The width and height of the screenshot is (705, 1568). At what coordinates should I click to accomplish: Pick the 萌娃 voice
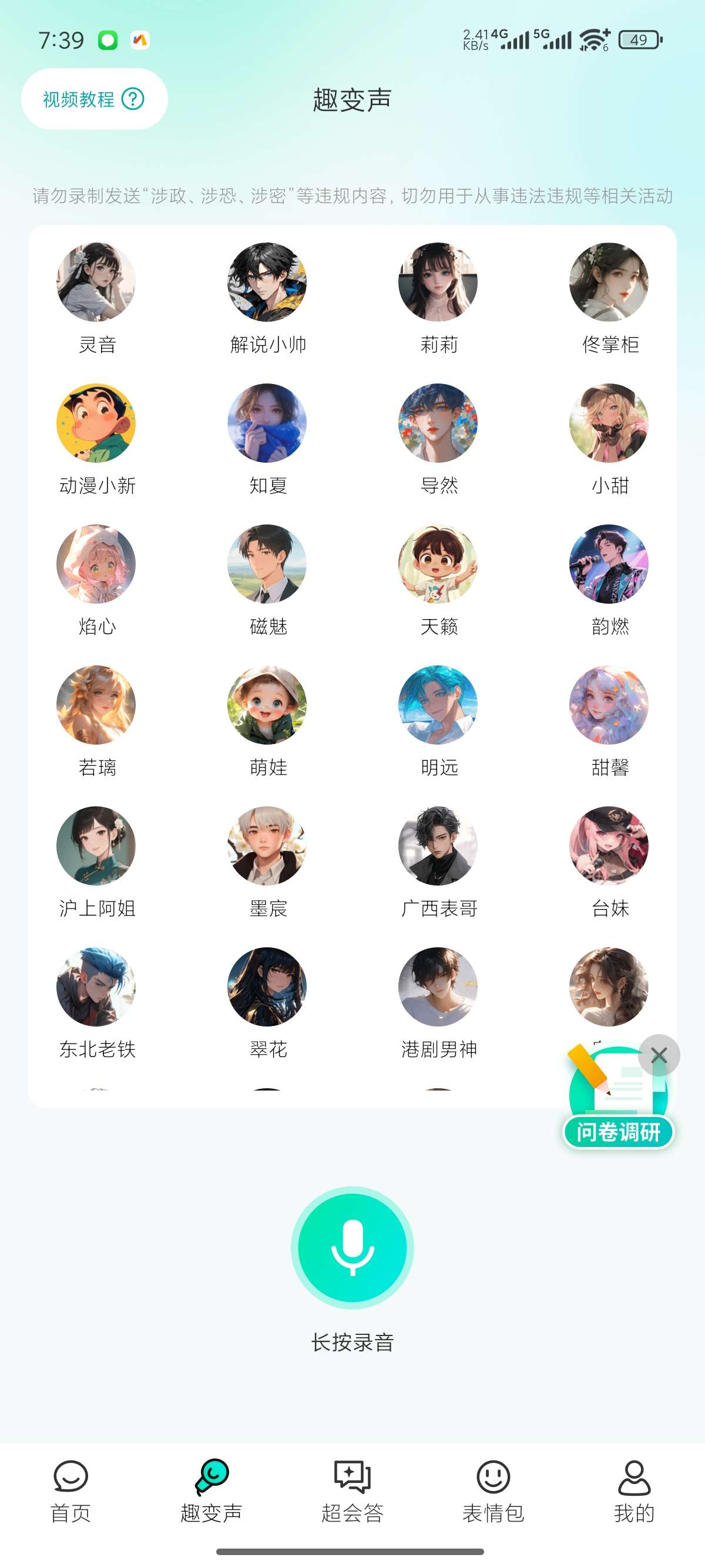click(x=267, y=705)
